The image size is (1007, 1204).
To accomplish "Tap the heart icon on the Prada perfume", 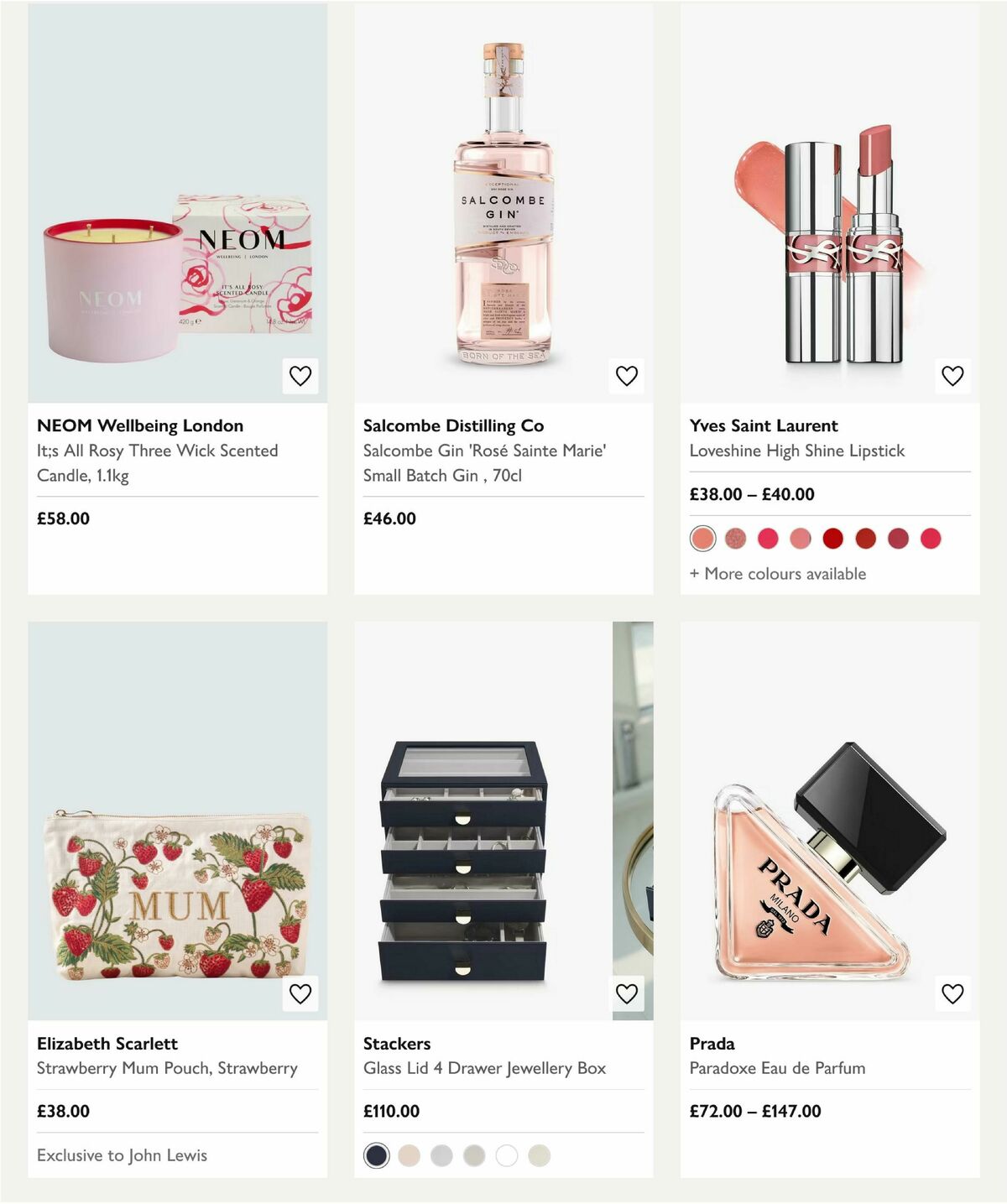I will [954, 993].
